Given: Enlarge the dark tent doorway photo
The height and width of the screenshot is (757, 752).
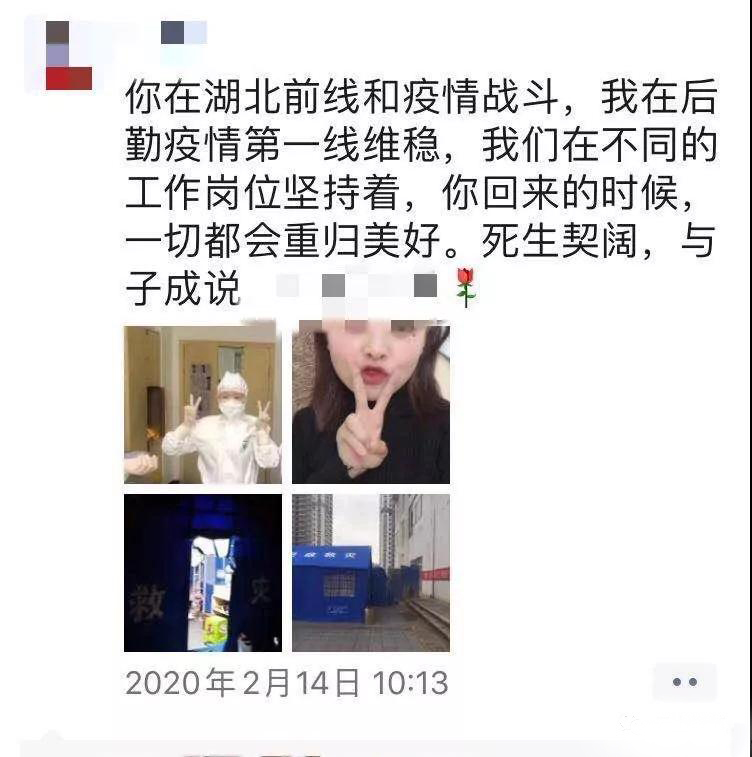Looking at the screenshot, I should pos(202,572).
